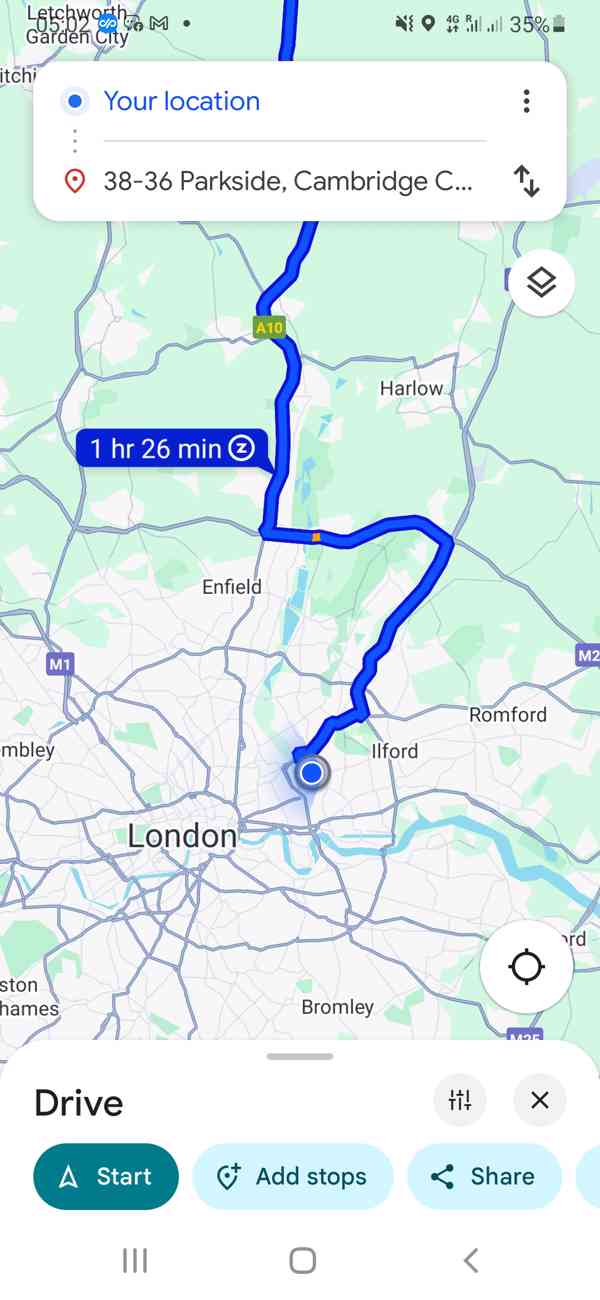Share this route
Viewport: 600px width, 1300px height.
(x=484, y=1177)
